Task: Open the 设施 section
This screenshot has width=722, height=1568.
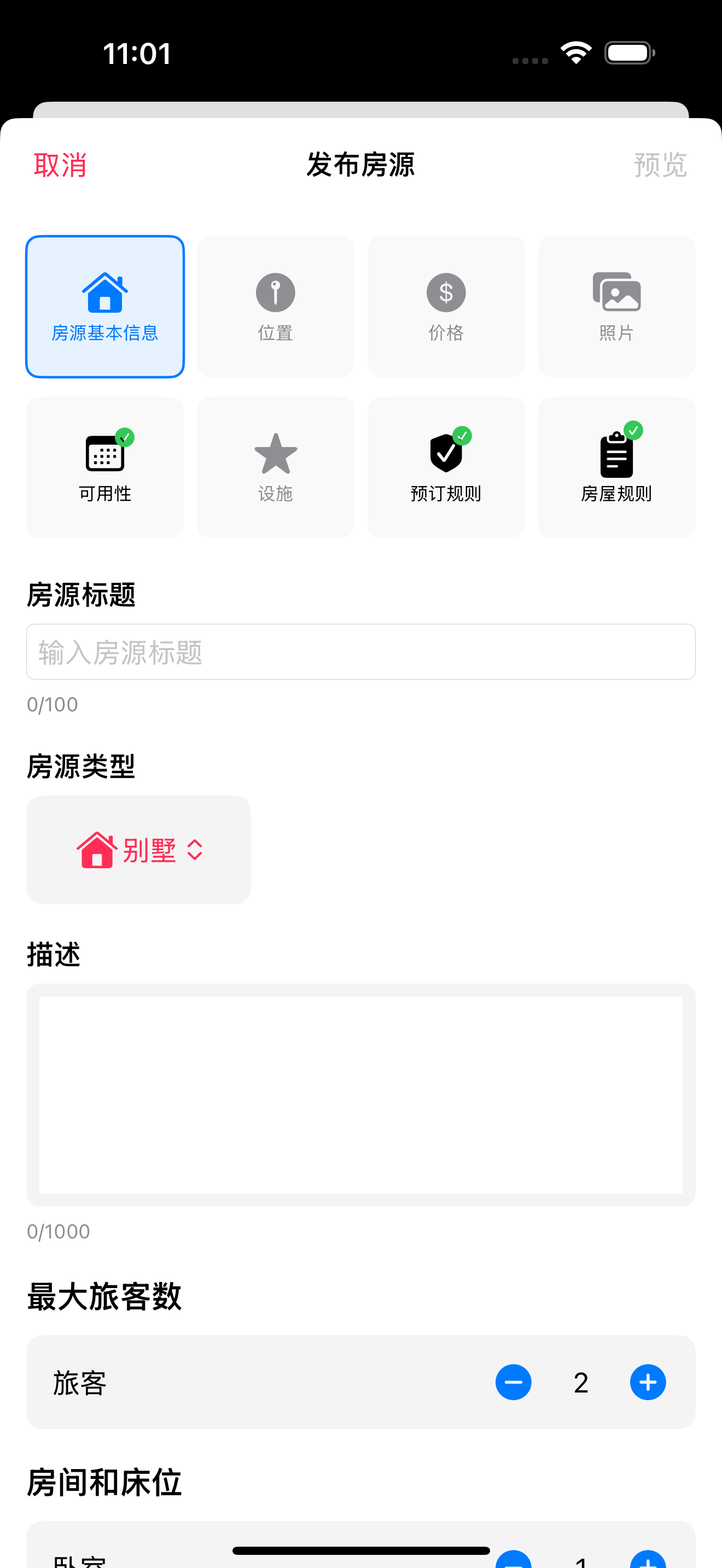Action: coord(275,467)
